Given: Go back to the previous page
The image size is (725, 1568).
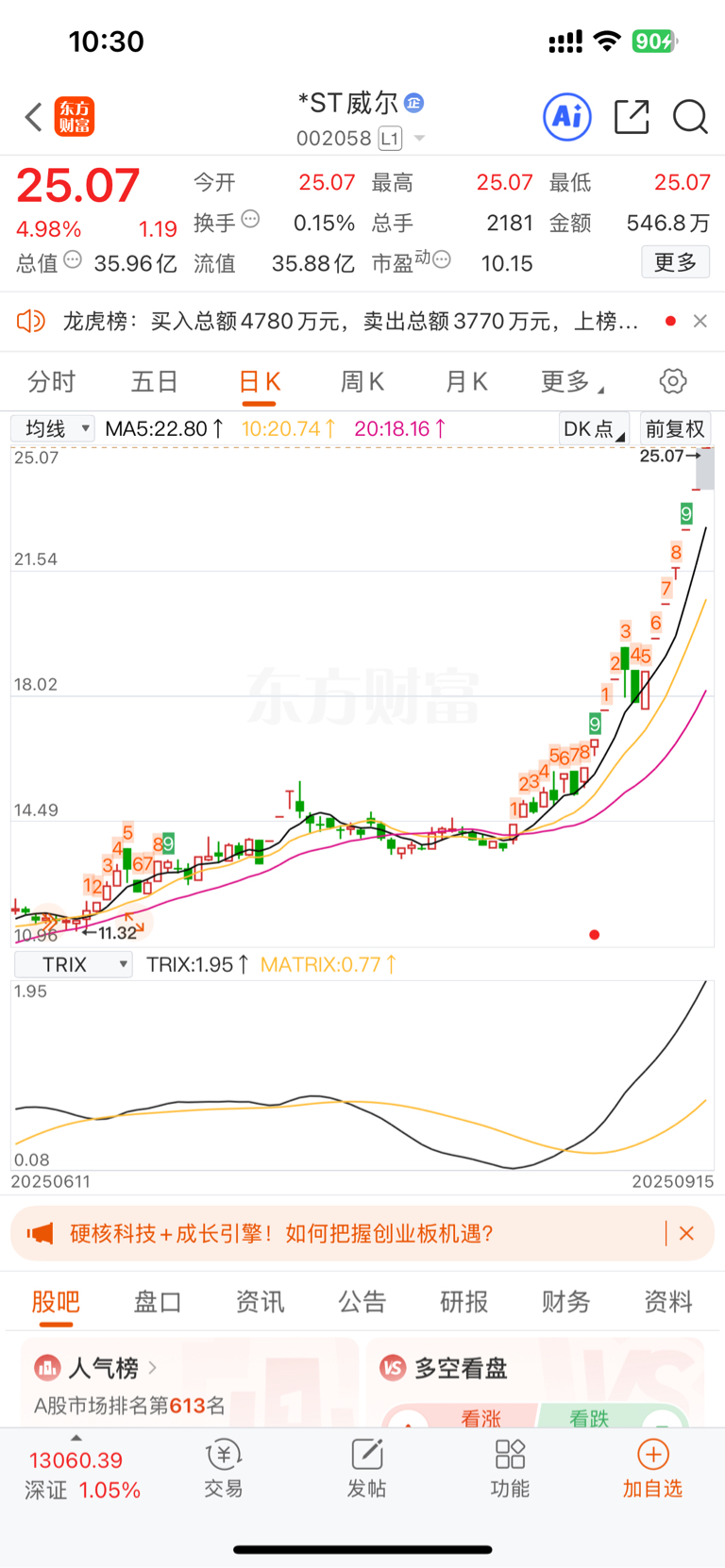Looking at the screenshot, I should point(34,118).
